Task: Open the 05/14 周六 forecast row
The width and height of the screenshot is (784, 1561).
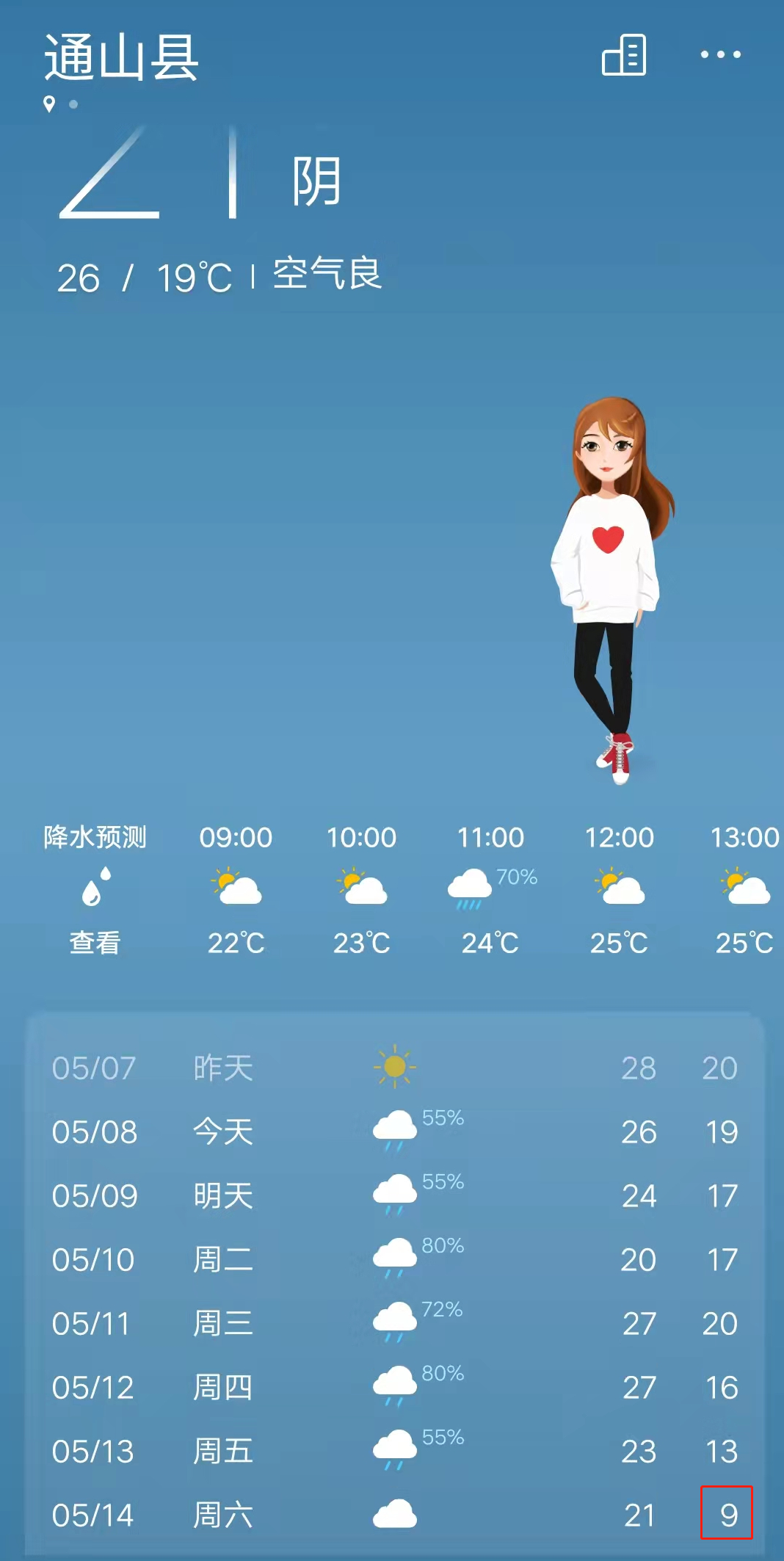Action: click(394, 1515)
